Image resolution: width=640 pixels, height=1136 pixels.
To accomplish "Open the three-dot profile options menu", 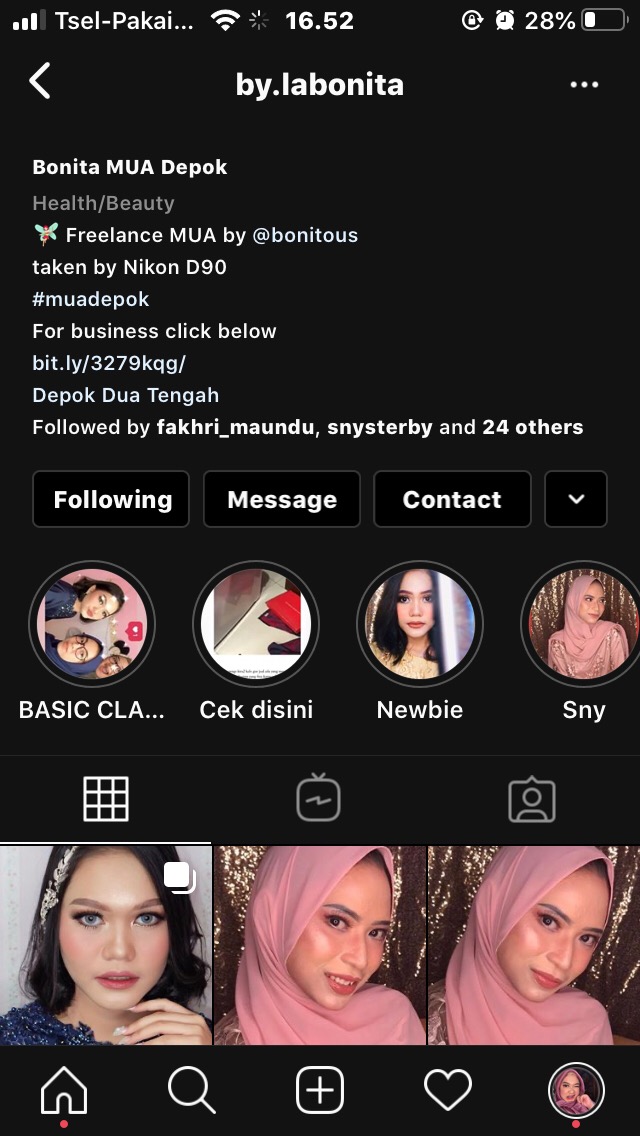I will (x=584, y=85).
